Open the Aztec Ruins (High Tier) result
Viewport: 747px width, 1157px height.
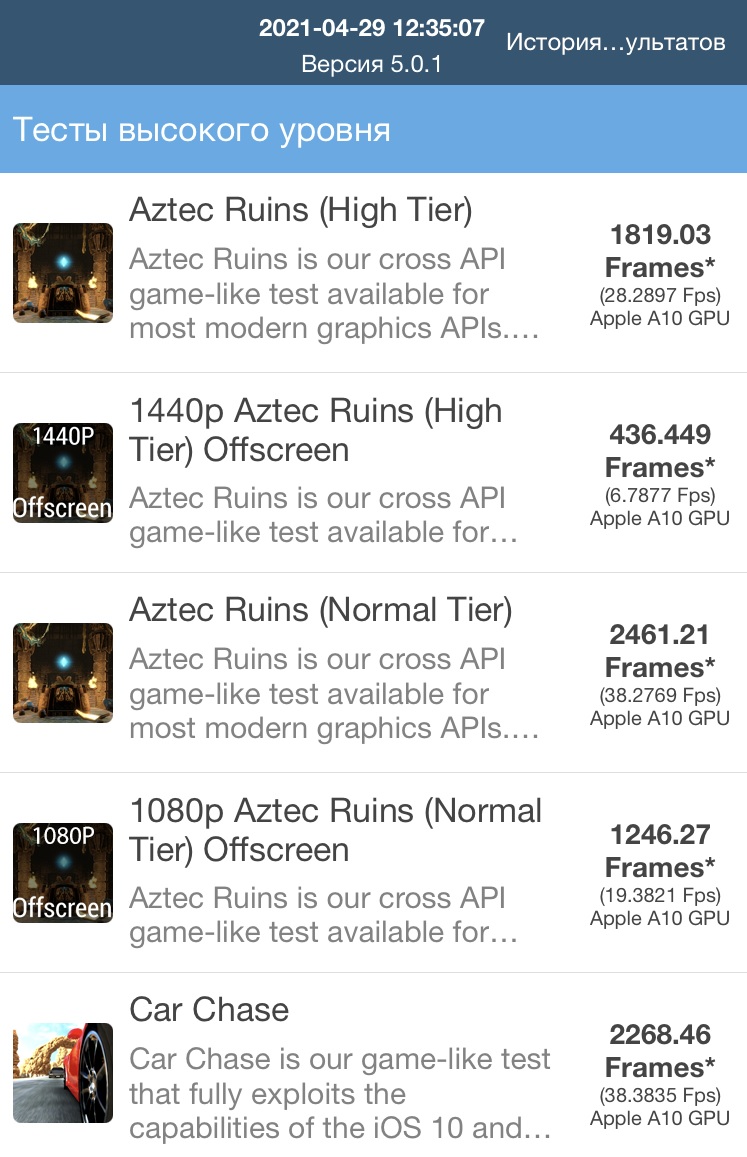click(373, 272)
